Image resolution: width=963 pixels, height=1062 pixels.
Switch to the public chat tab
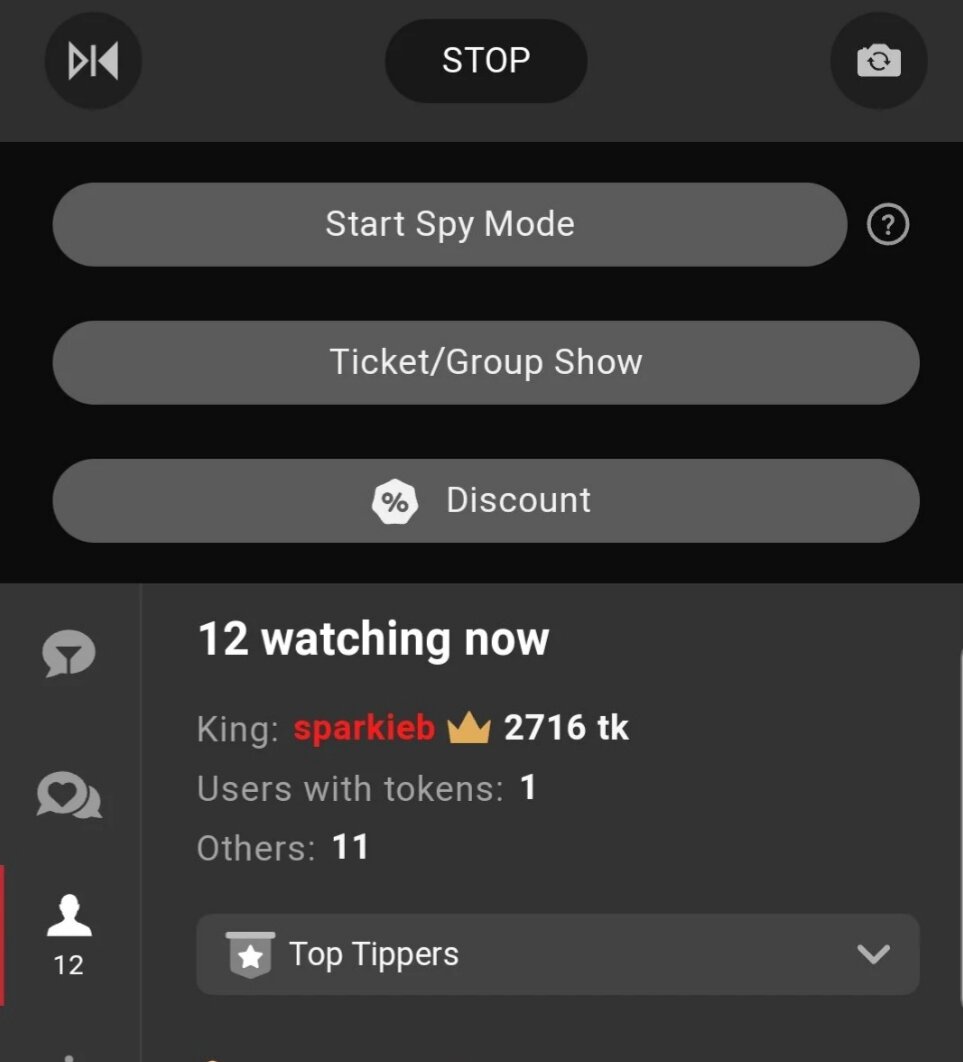point(69,655)
